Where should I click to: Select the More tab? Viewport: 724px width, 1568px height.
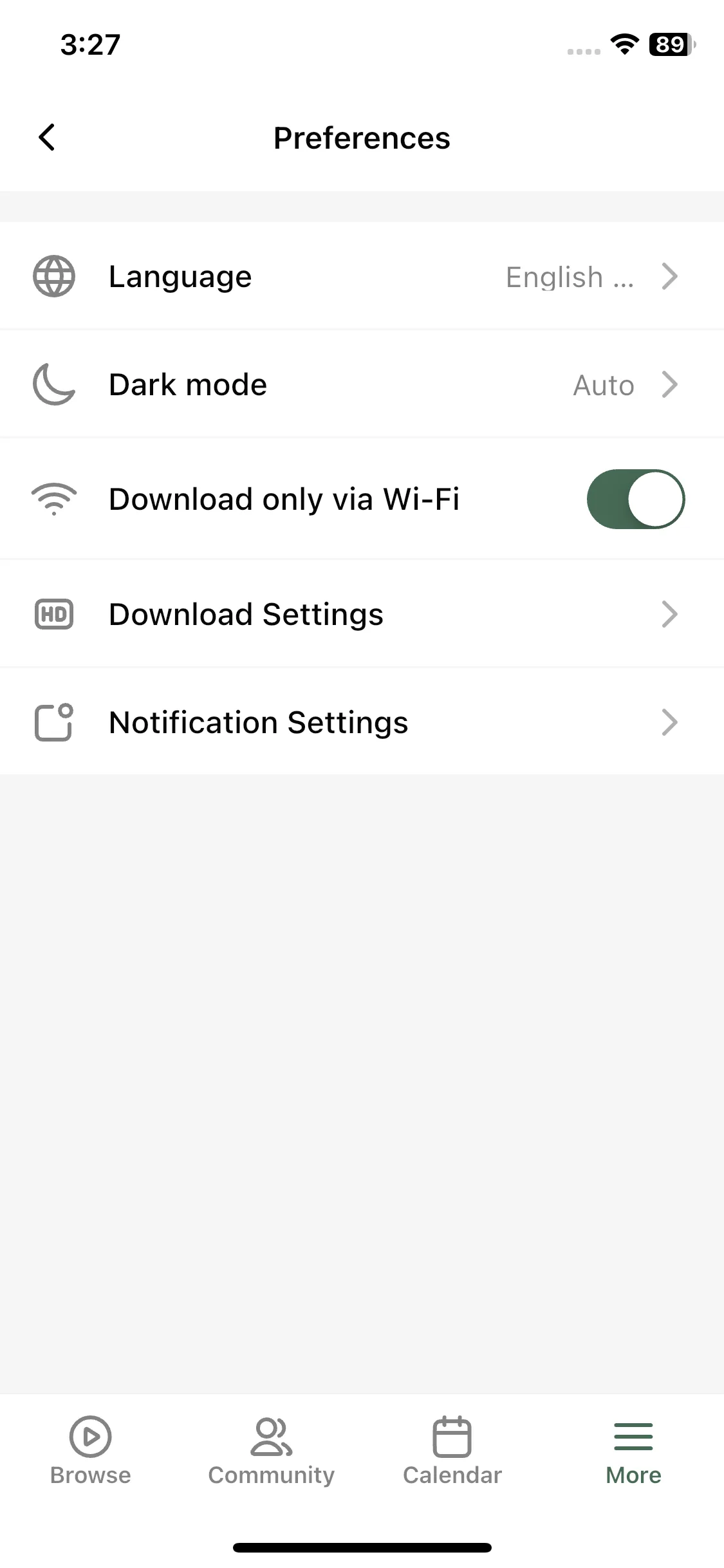pyautogui.click(x=633, y=1451)
